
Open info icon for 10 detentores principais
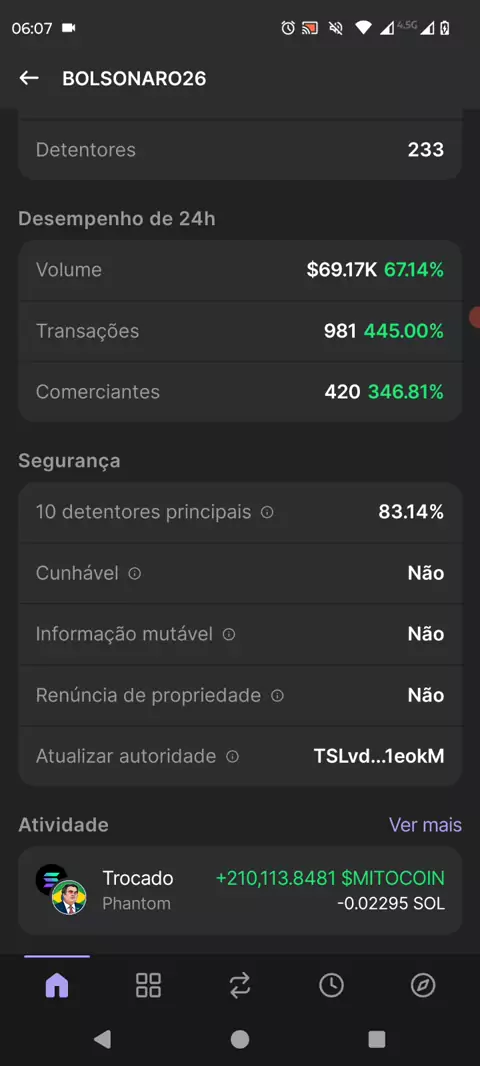pyautogui.click(x=267, y=512)
